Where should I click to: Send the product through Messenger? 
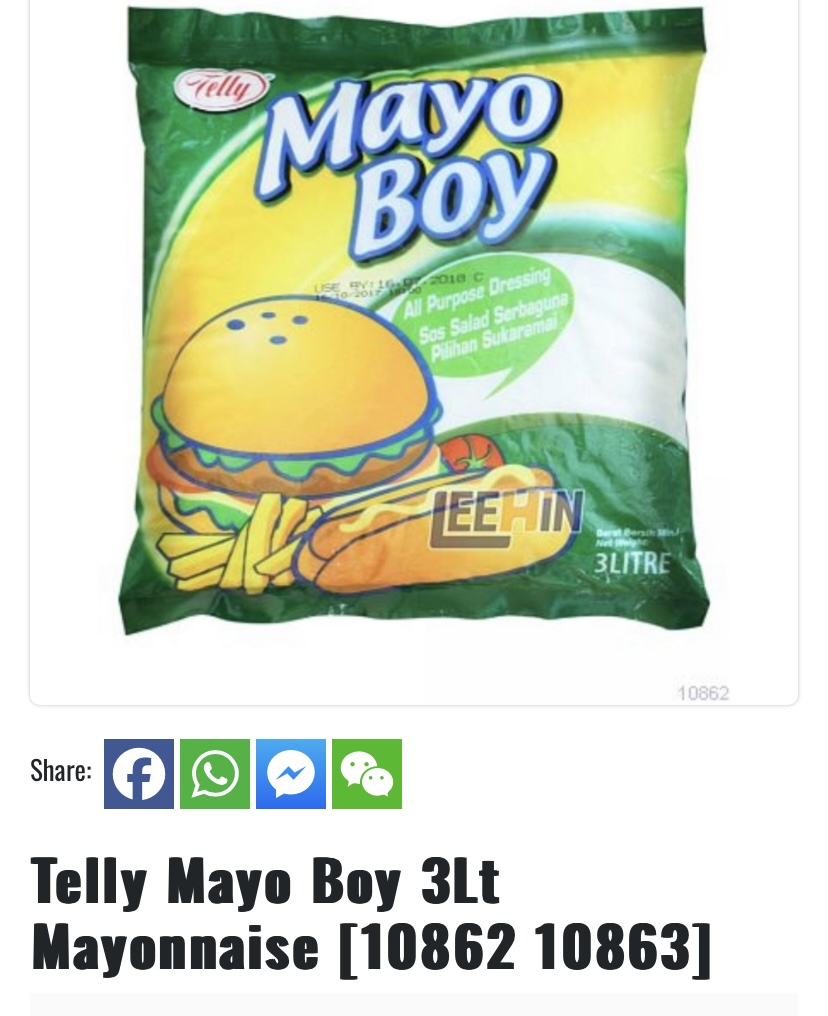(x=291, y=774)
